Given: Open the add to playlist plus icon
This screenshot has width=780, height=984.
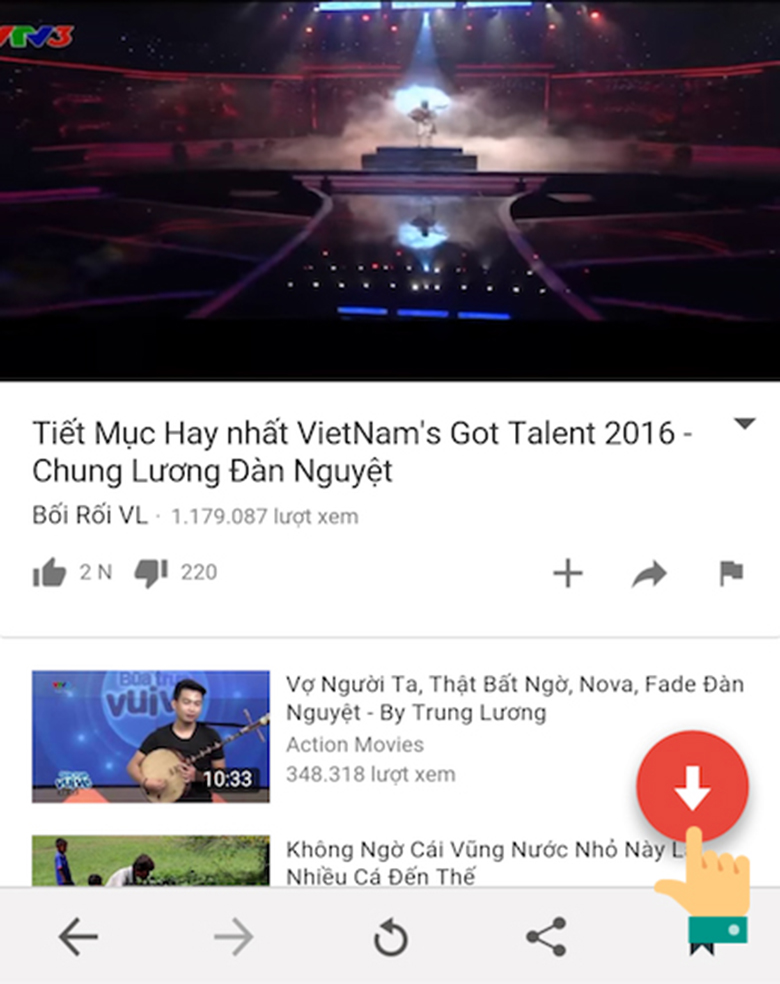Looking at the screenshot, I should pyautogui.click(x=568, y=572).
